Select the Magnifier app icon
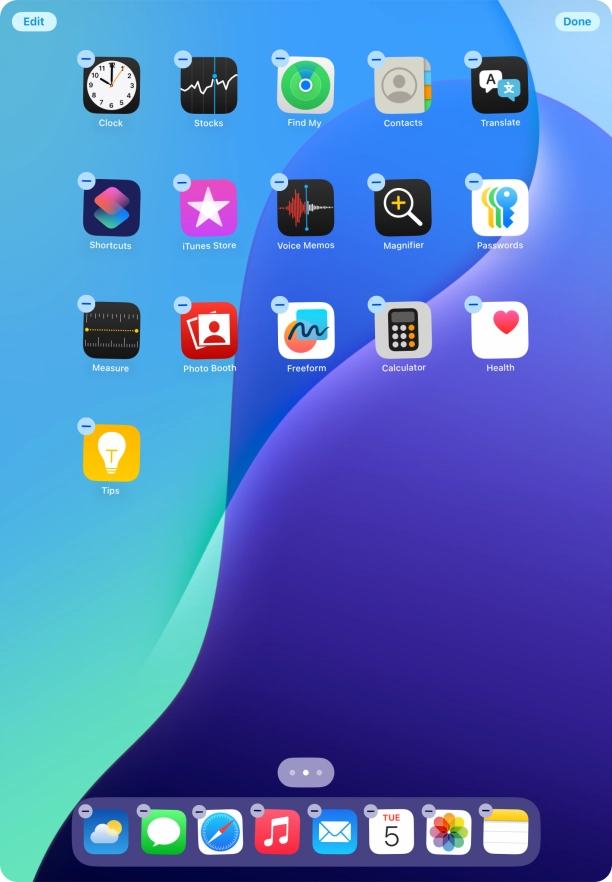612x882 pixels. pos(403,208)
